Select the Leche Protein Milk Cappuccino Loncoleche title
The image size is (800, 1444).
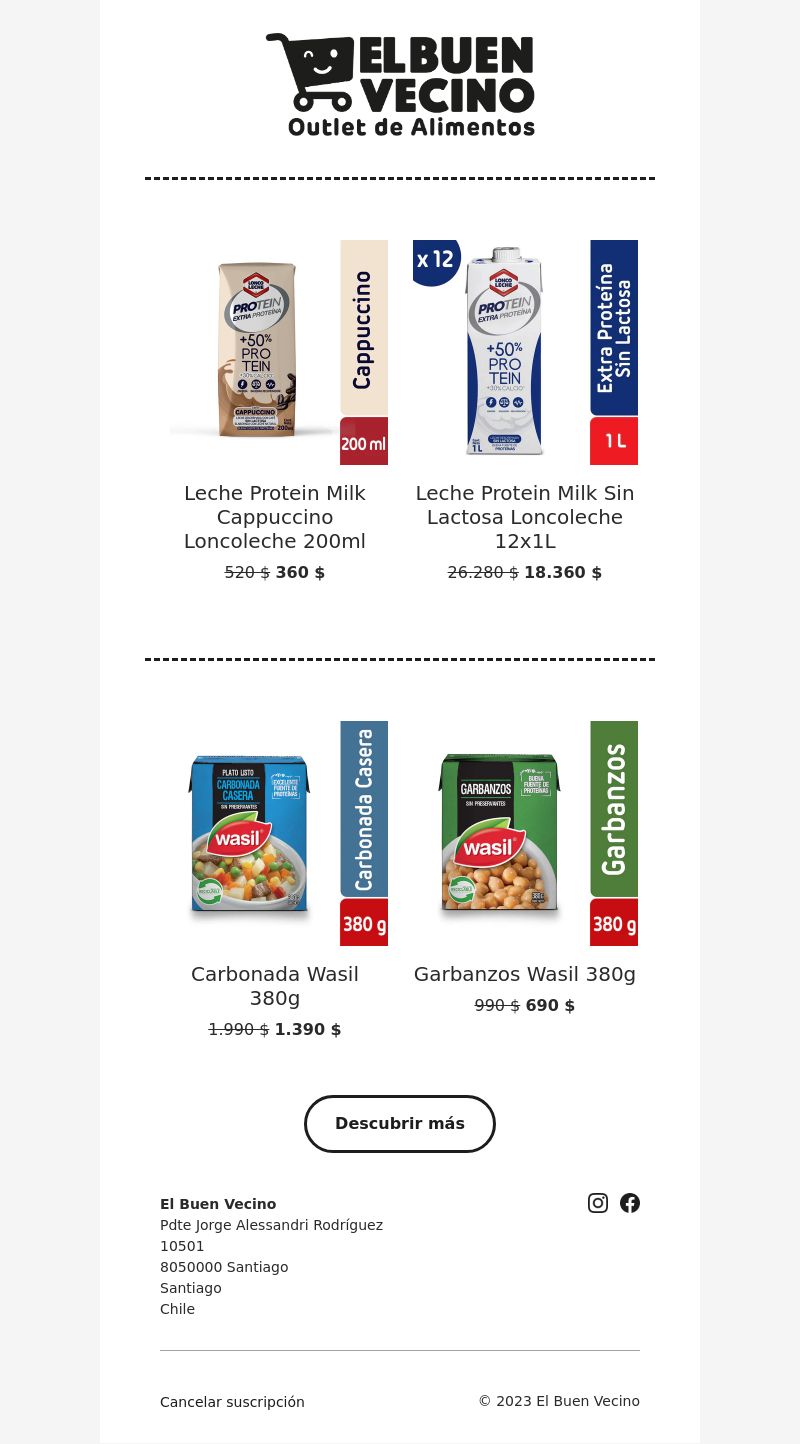[x=275, y=517]
